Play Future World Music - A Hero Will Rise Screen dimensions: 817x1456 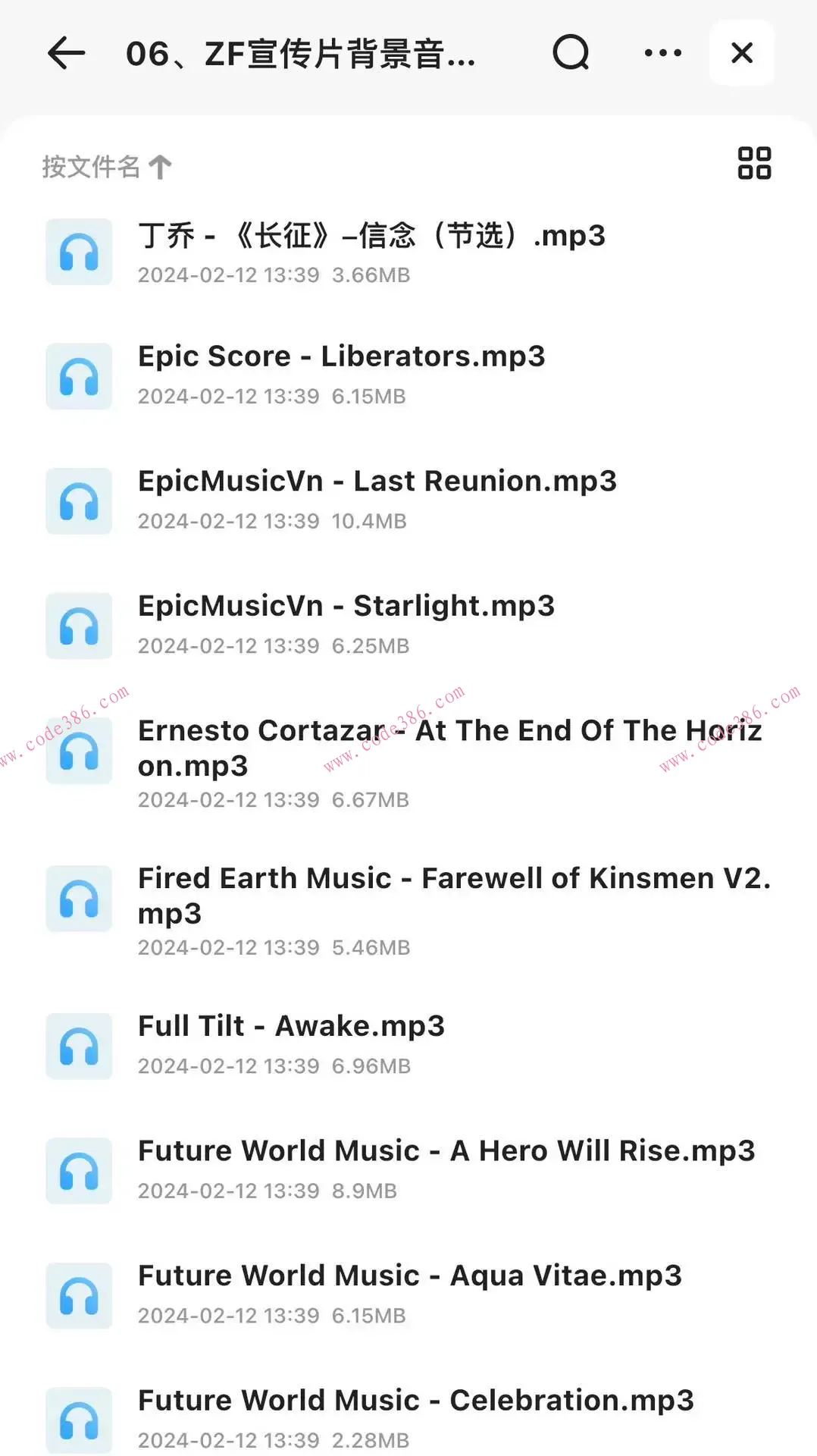coord(446,1168)
